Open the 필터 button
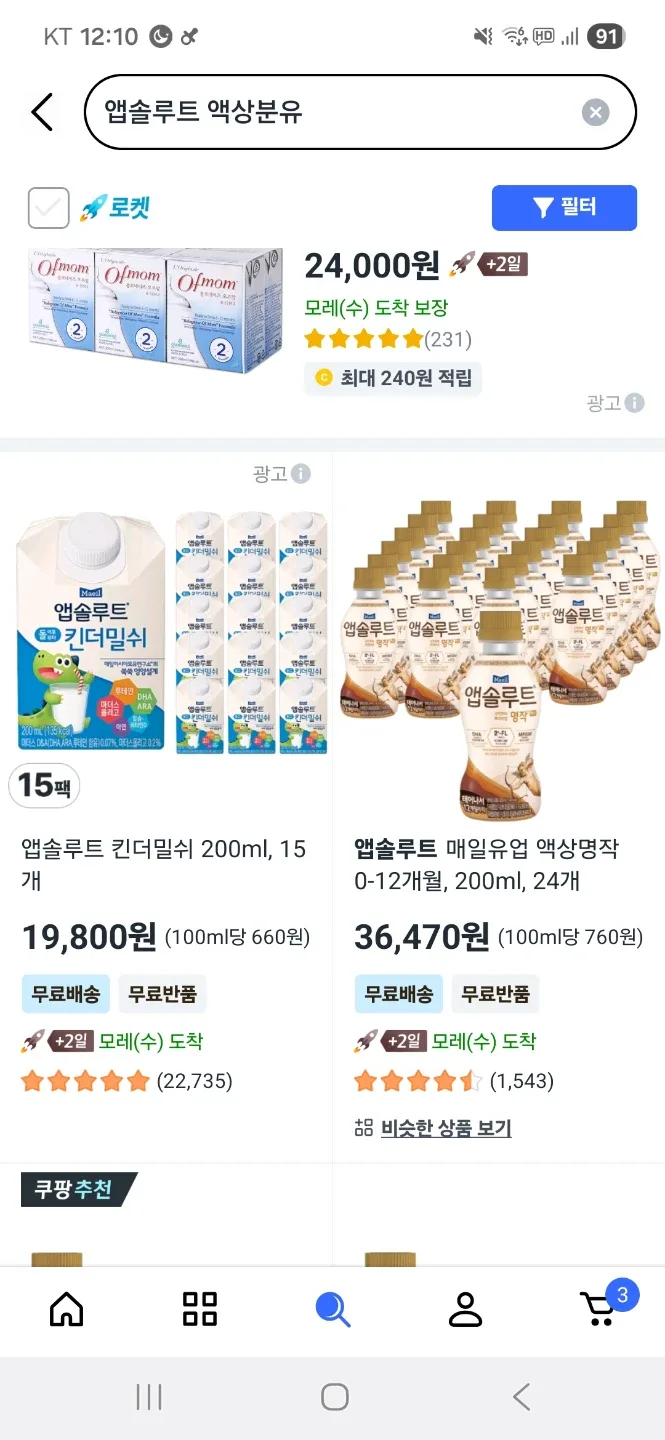This screenshot has height=1440, width=665. (564, 208)
